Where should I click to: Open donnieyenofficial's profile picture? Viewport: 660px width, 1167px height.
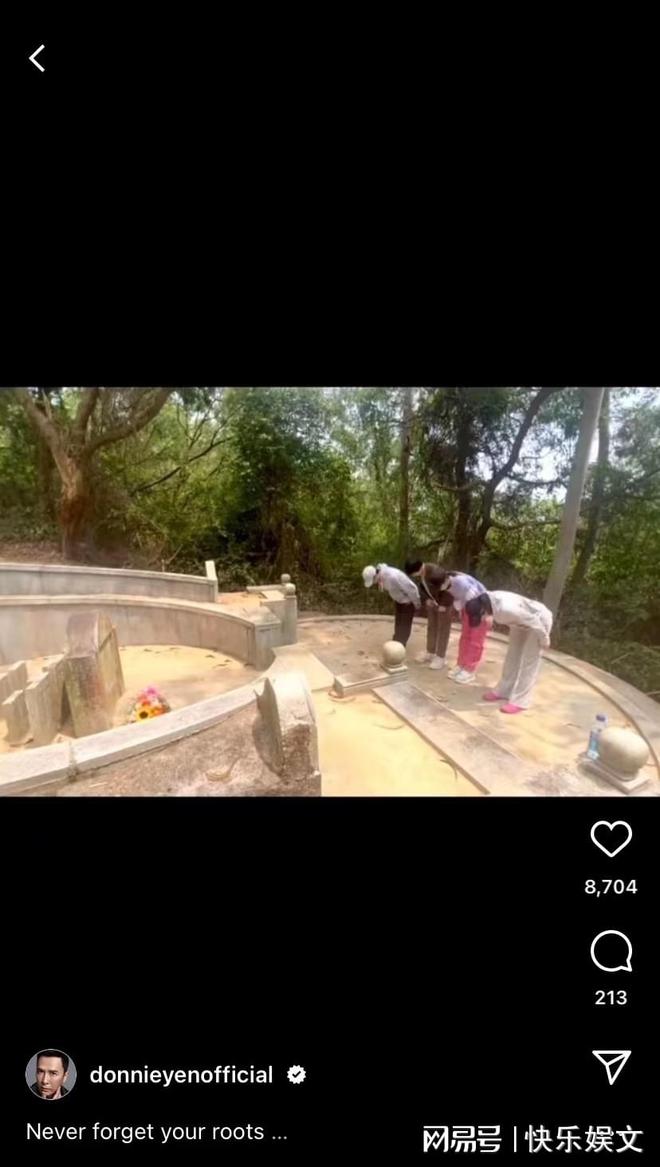50,1075
